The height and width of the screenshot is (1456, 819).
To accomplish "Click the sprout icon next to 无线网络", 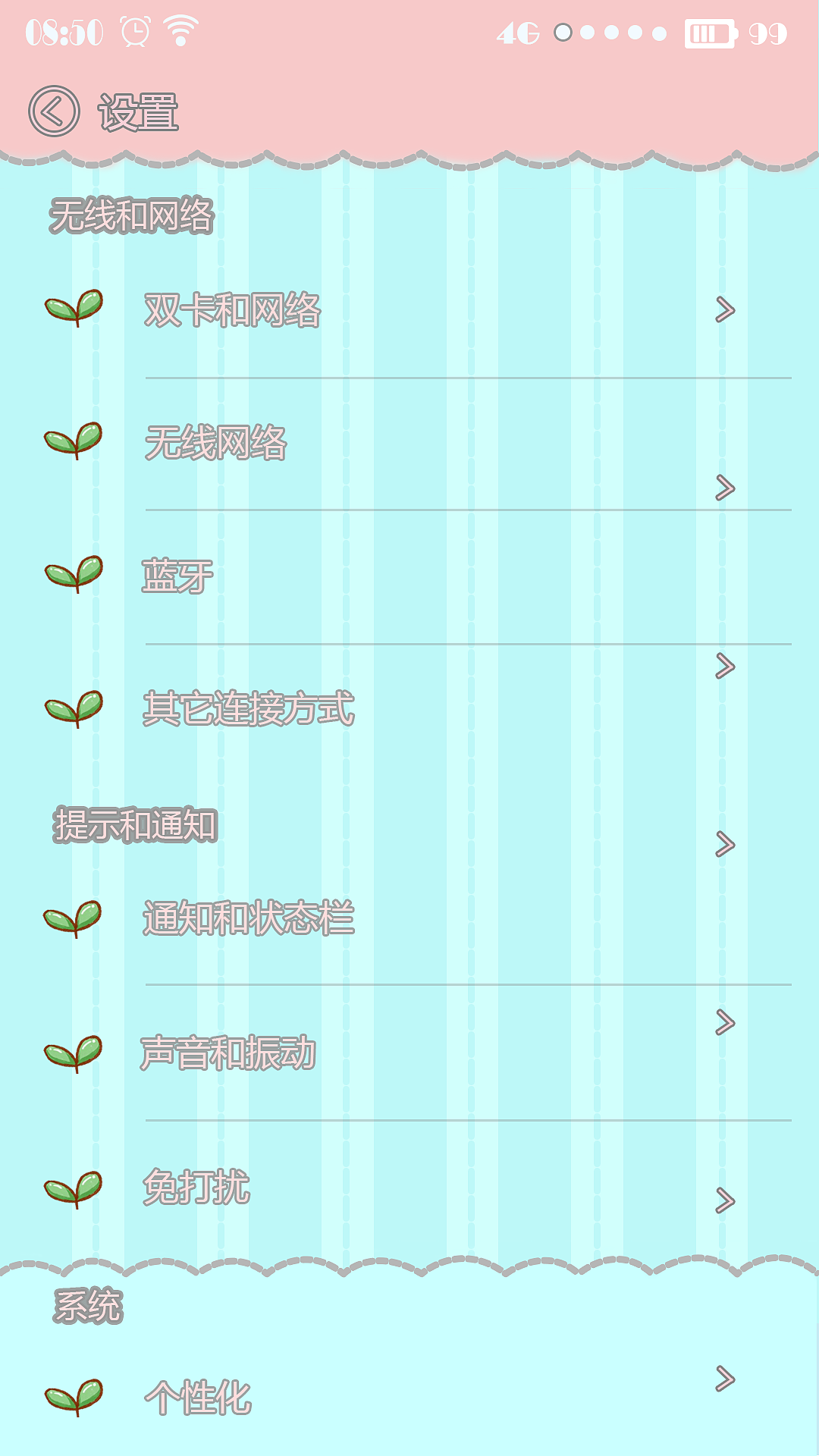I will 76,442.
